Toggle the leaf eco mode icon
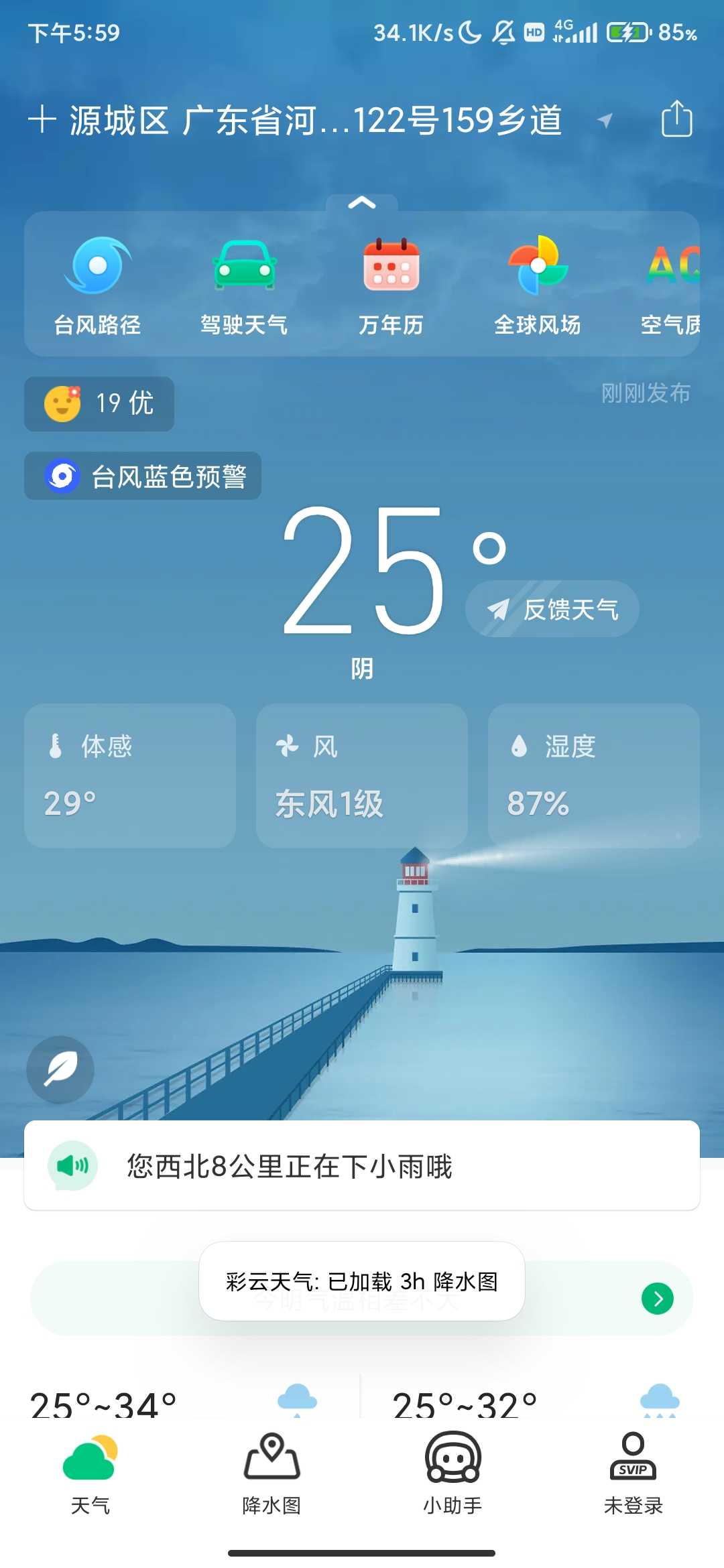724x1568 pixels. coord(60,1069)
